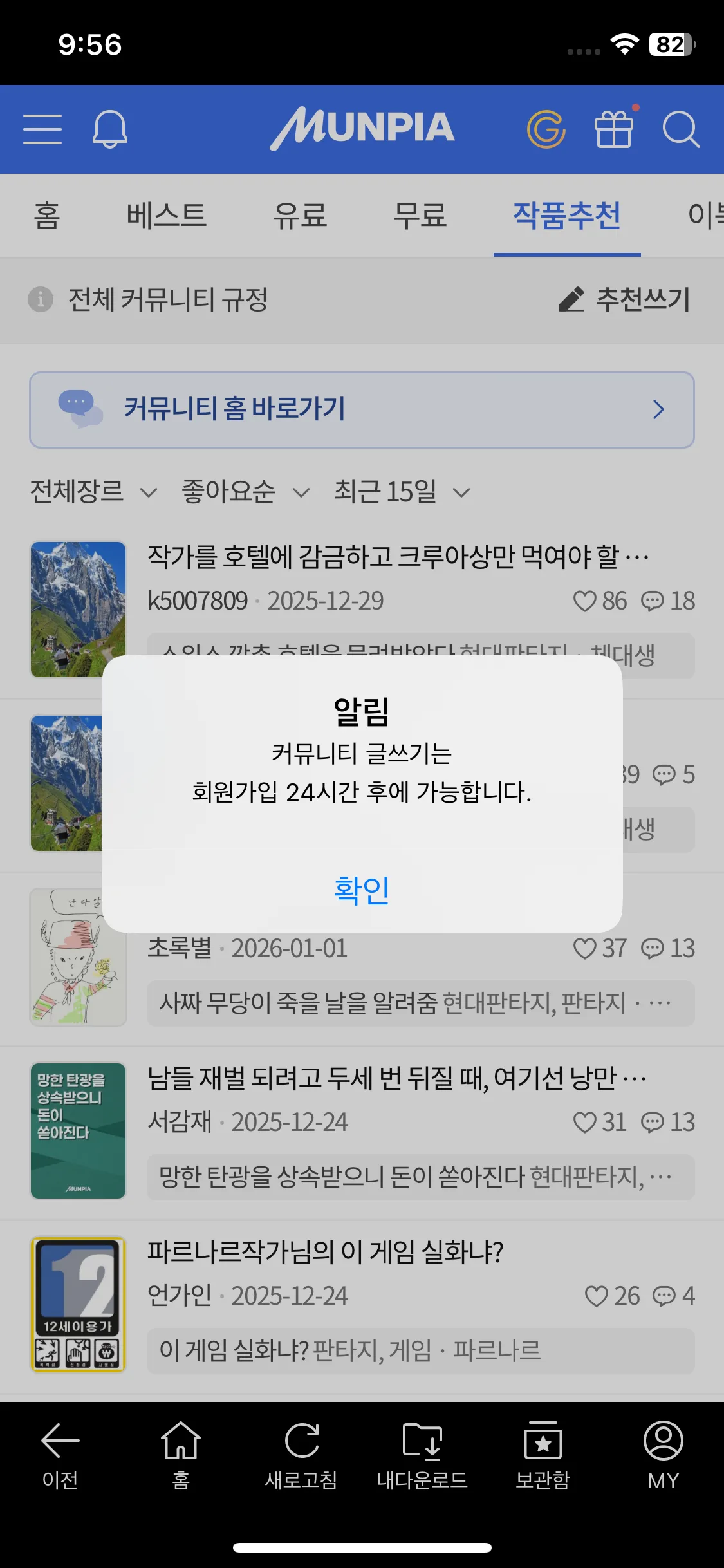Screen dimensions: 724x1568
Task: Open search magnifier in header
Action: click(x=680, y=129)
